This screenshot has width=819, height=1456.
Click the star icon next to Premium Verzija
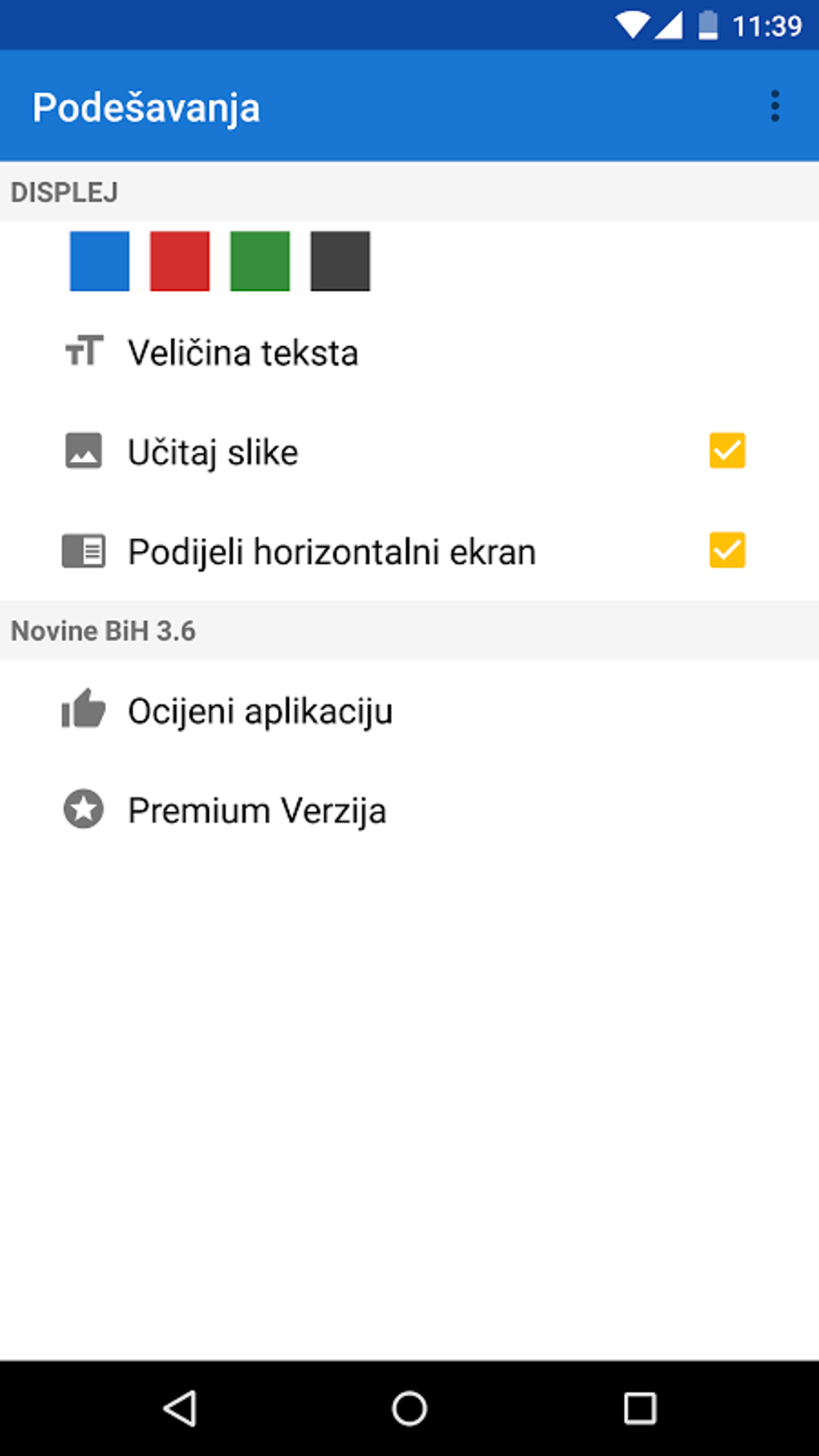(84, 810)
